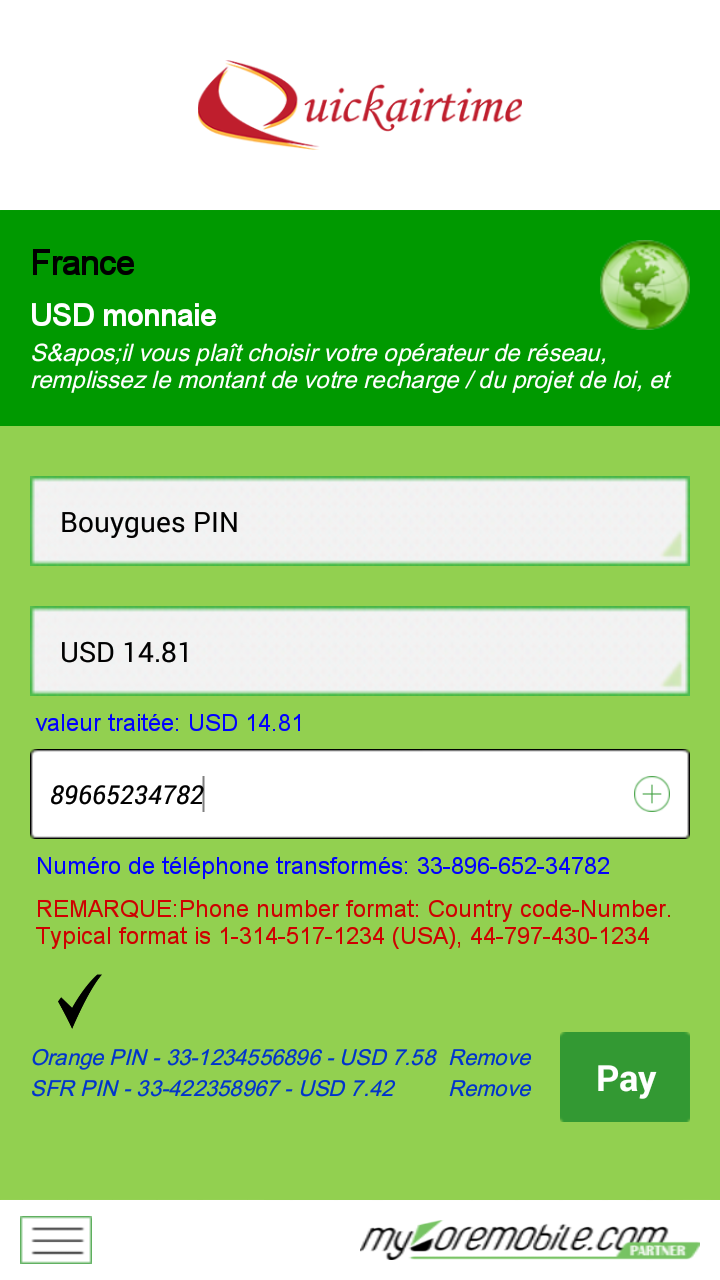Tap the Pay button
The width and height of the screenshot is (720, 1280).
625,1077
